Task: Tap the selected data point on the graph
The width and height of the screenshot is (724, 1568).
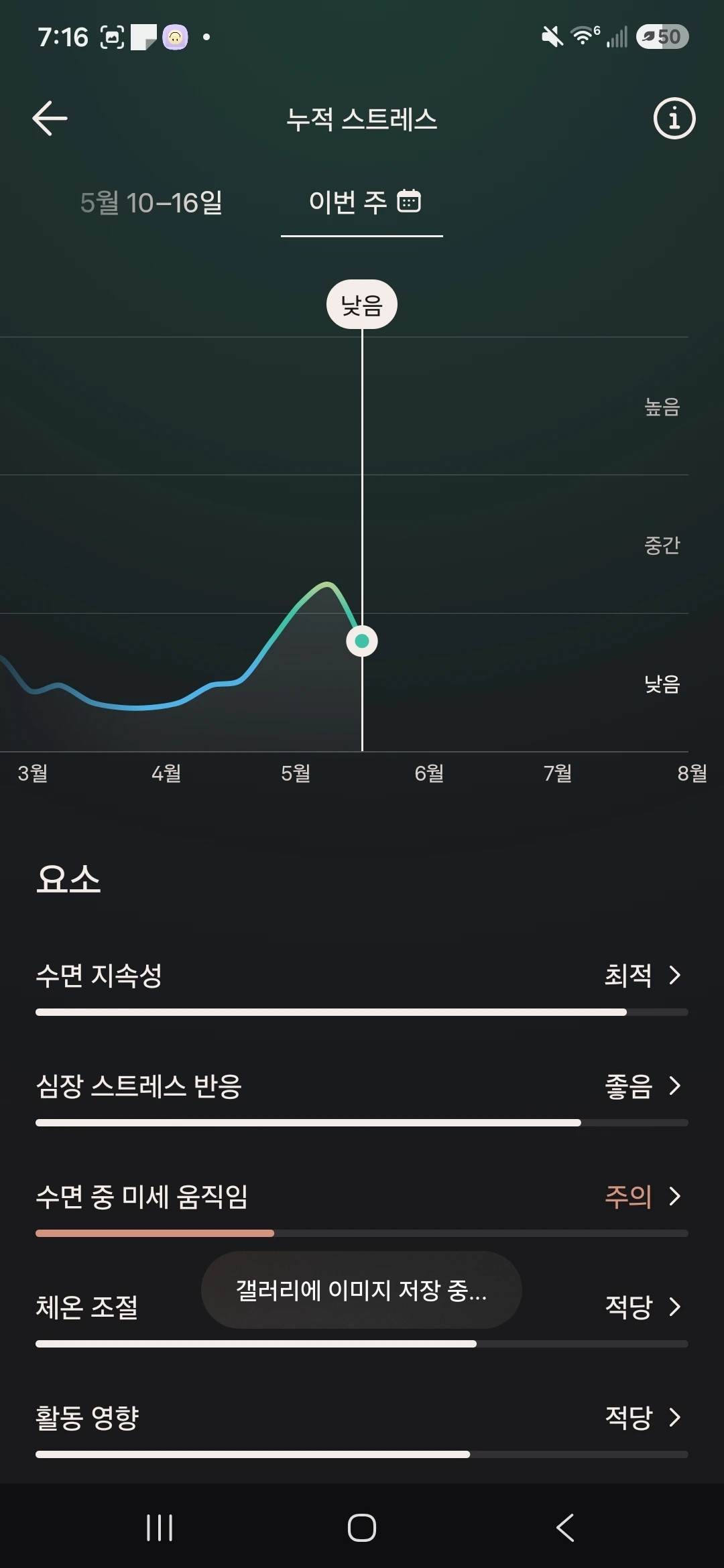Action: click(362, 641)
